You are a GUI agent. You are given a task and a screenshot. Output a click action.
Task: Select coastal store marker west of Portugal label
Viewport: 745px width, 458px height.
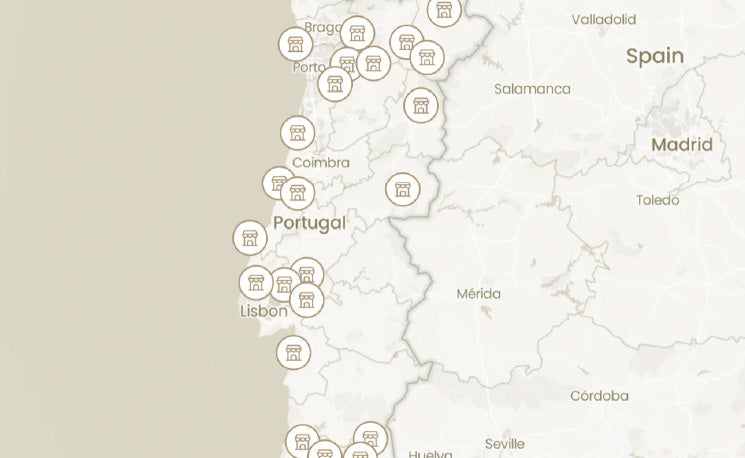[250, 238]
